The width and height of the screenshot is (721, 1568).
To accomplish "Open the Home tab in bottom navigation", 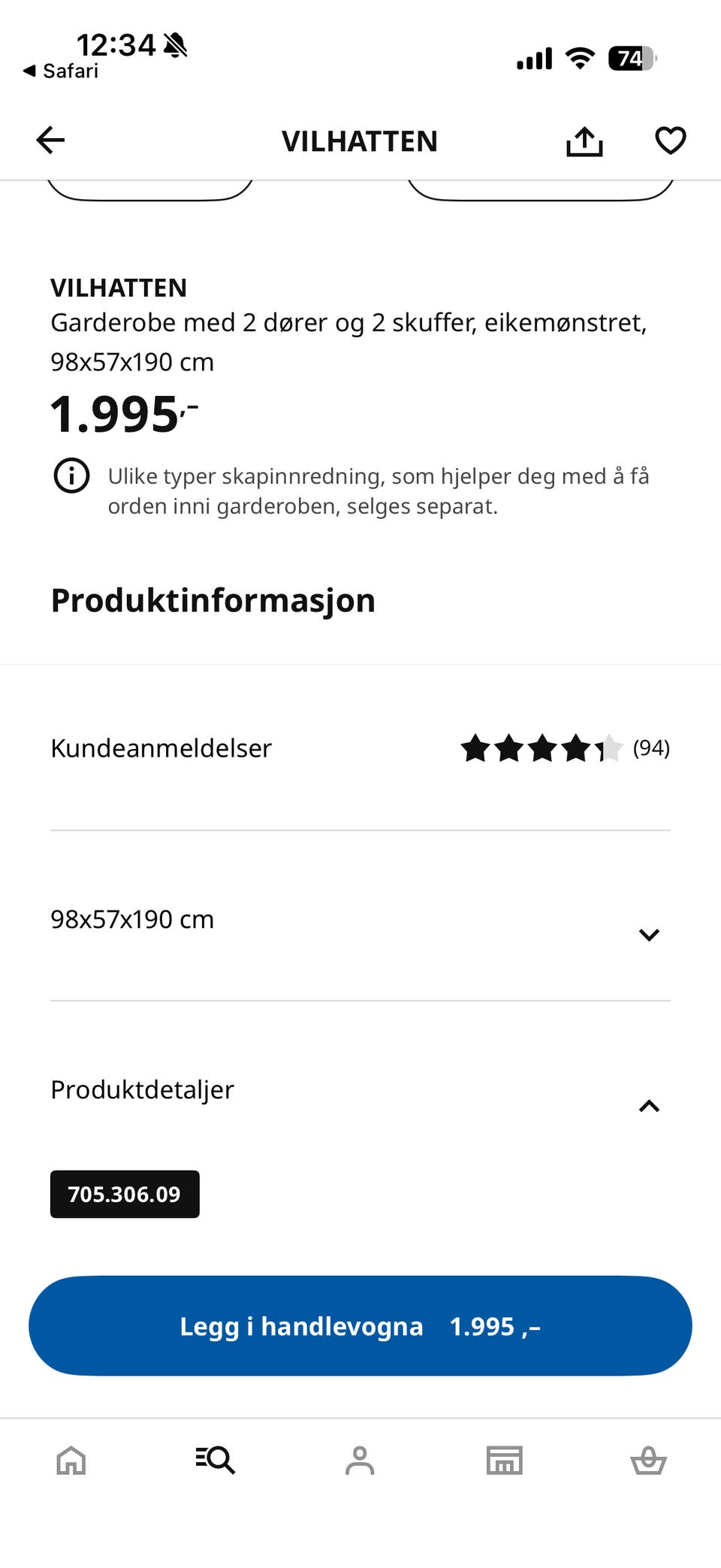I will tap(71, 1461).
